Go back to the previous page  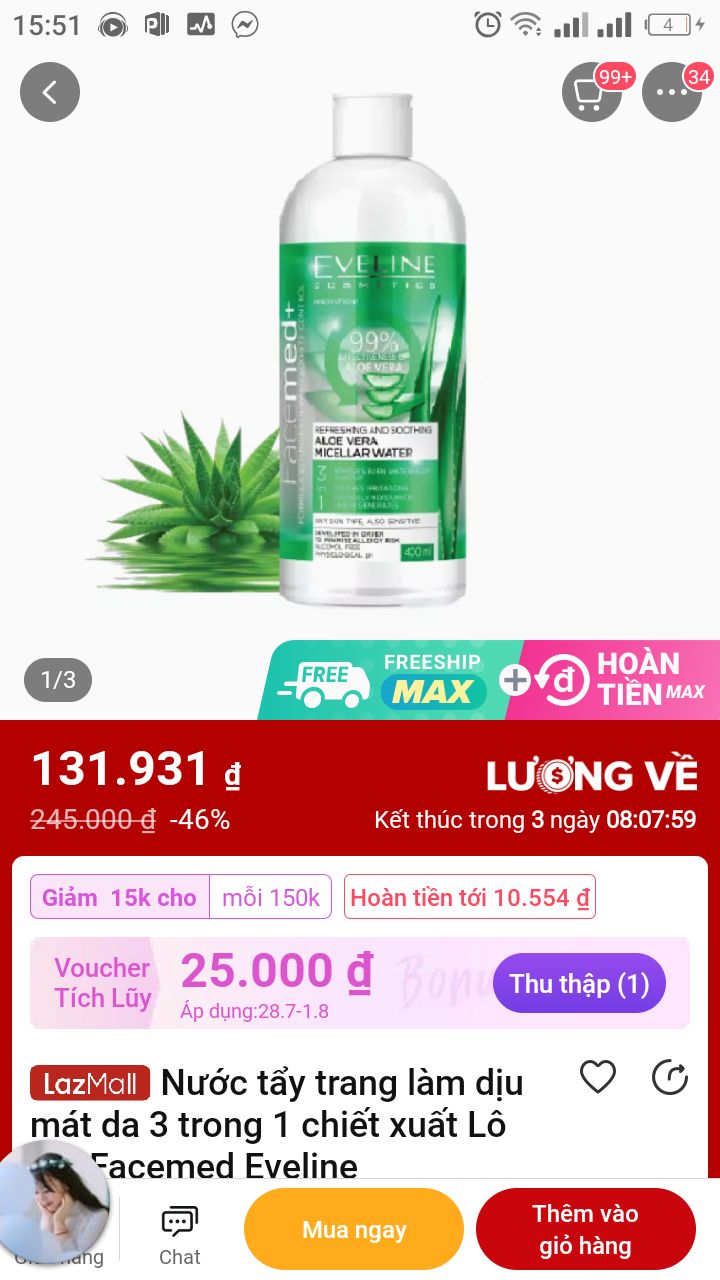[x=50, y=92]
